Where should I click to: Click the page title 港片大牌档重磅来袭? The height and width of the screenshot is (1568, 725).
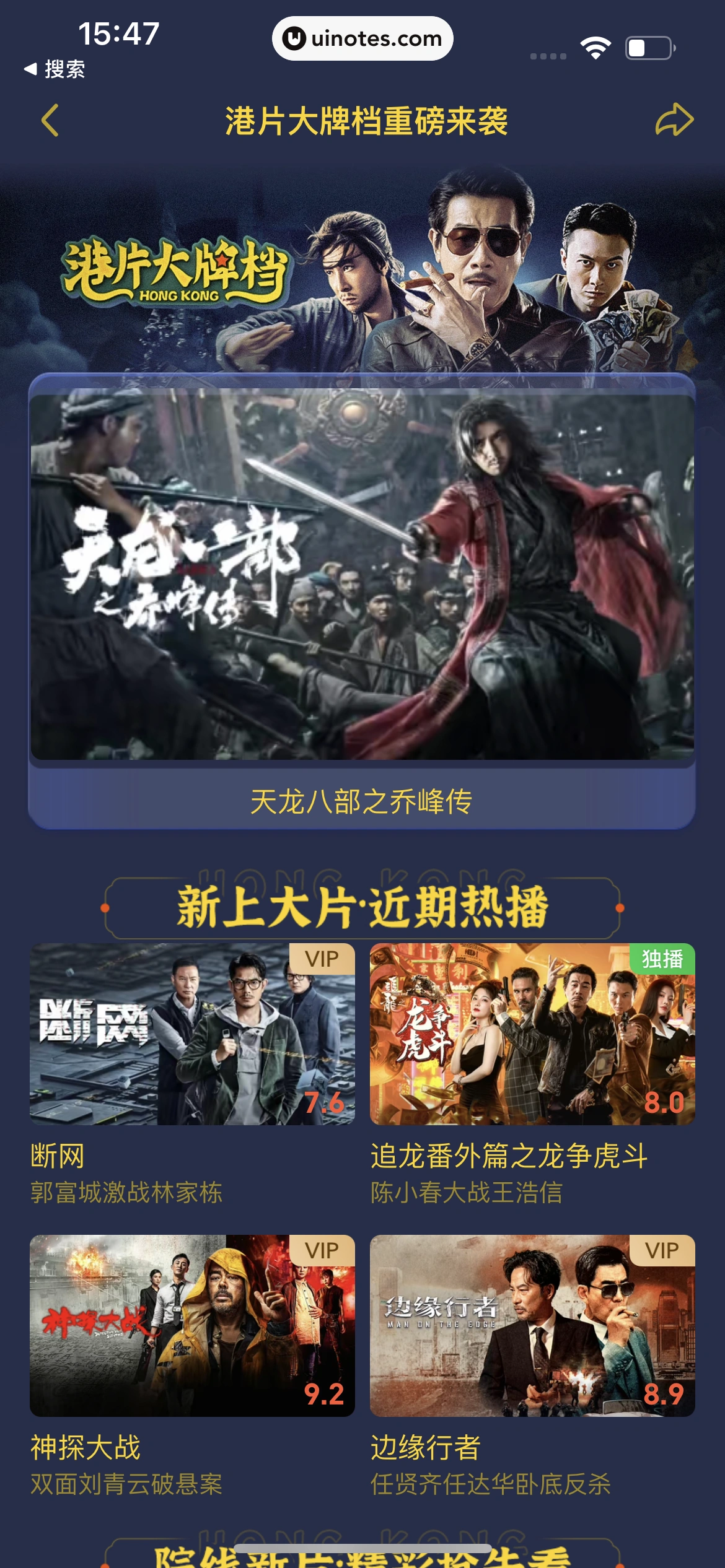[x=362, y=122]
